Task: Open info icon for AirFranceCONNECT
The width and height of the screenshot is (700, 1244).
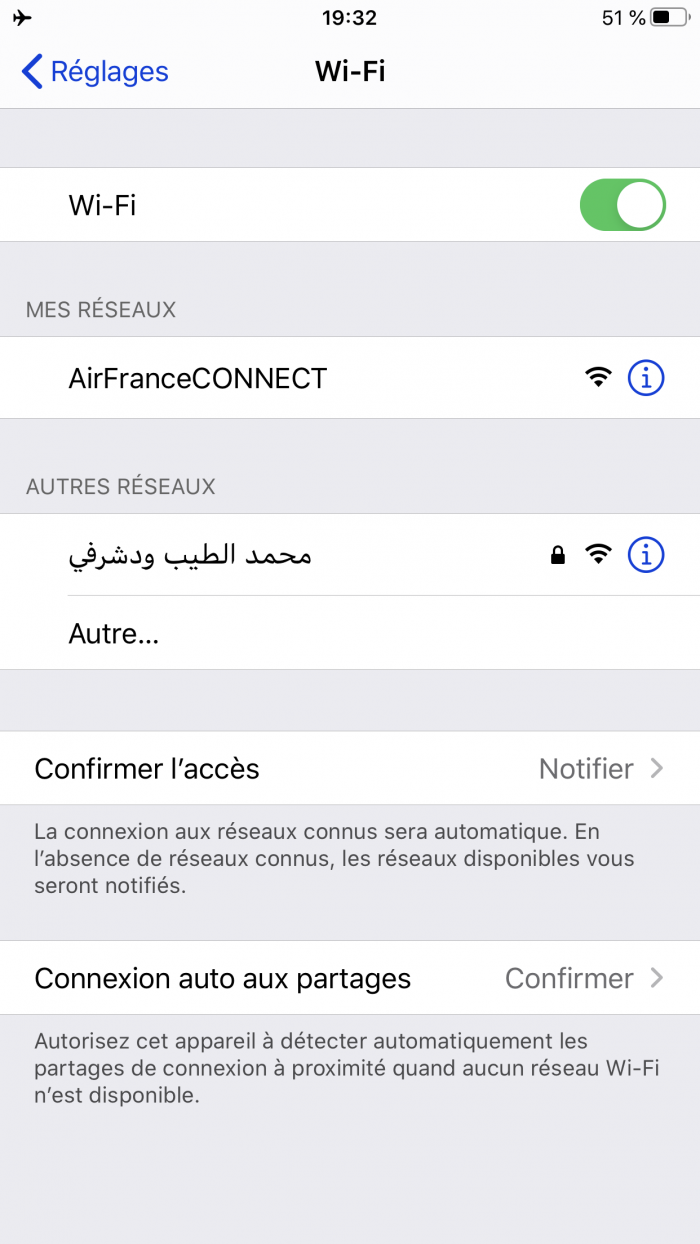Action: point(646,378)
